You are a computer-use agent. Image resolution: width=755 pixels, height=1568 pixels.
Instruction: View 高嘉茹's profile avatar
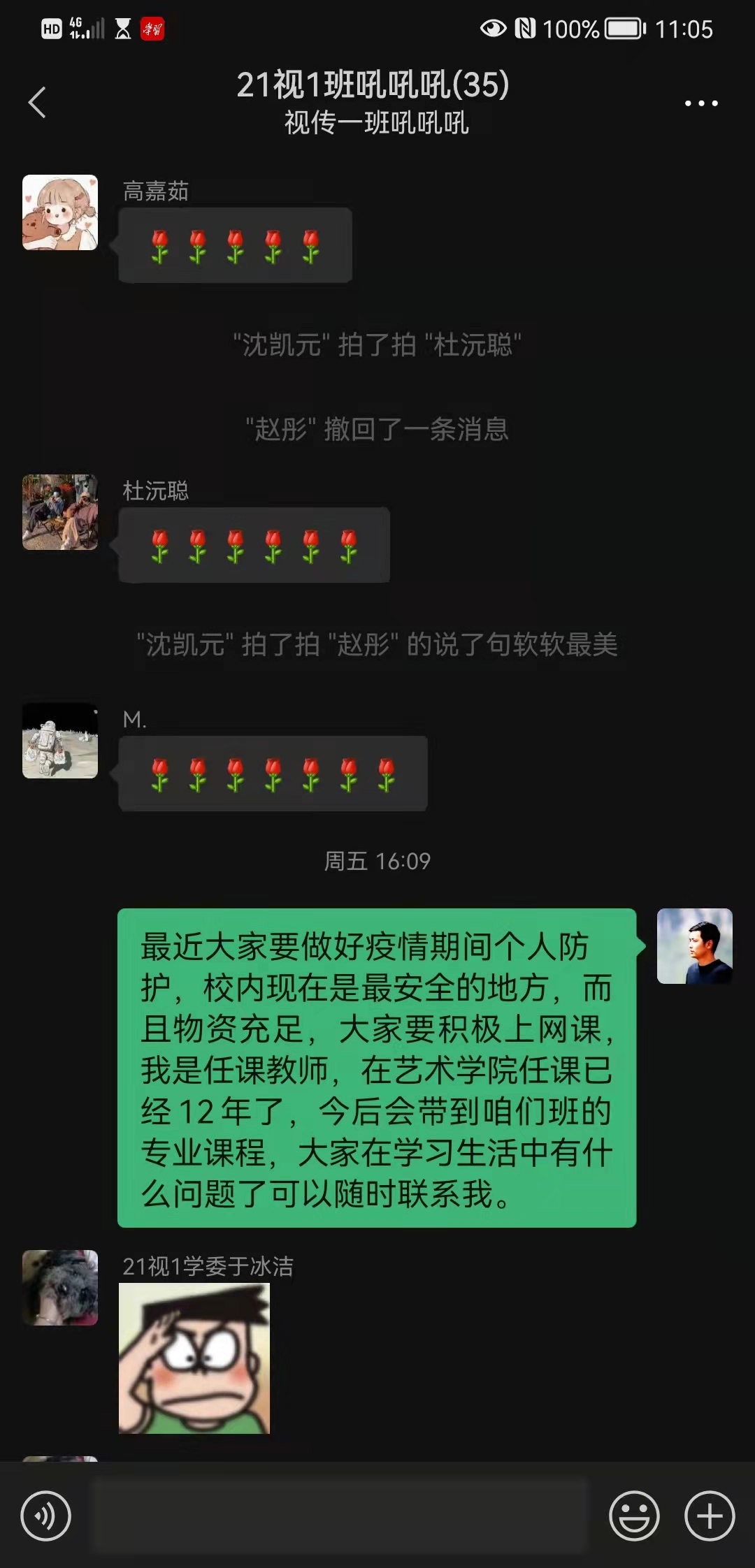(60, 212)
